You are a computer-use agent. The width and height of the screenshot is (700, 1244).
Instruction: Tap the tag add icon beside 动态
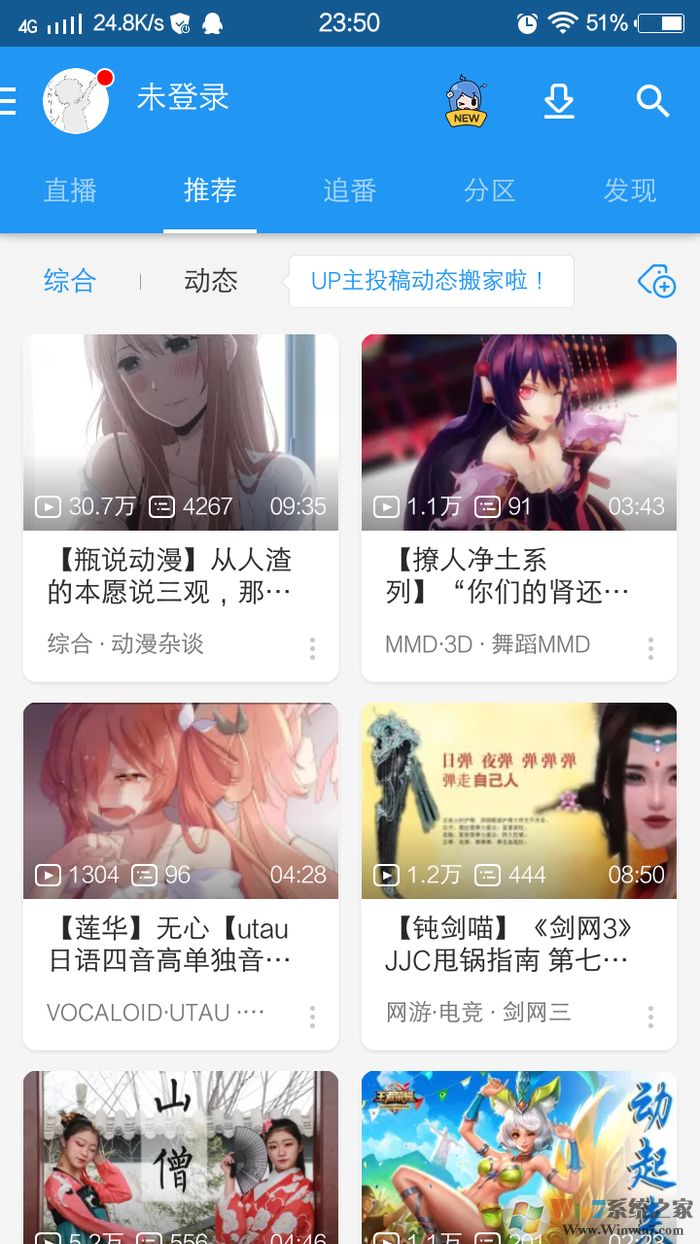pos(657,282)
